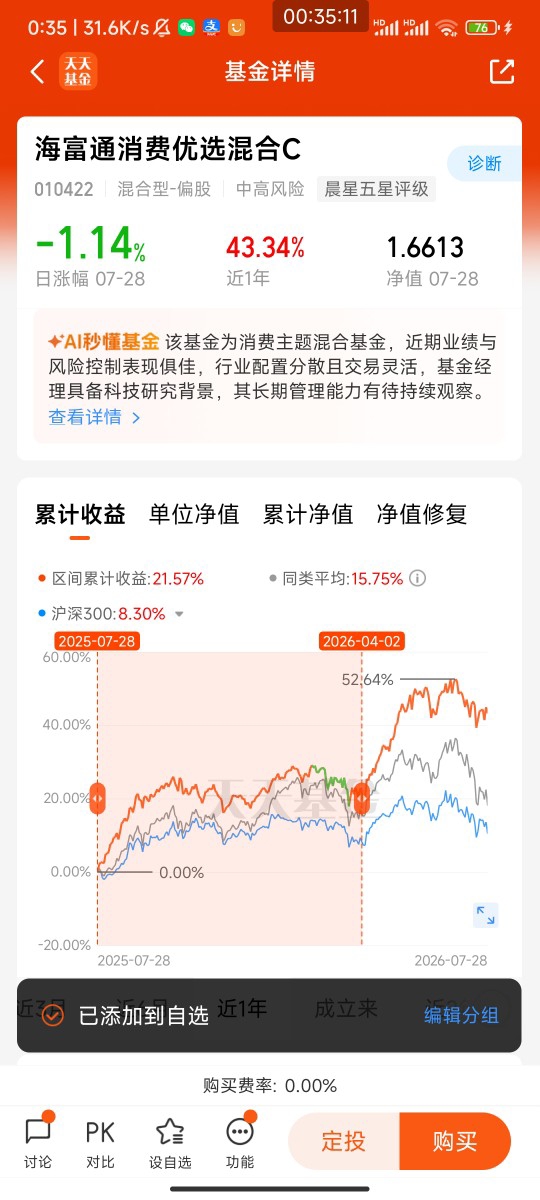Tap the info icon beside 同类平均
Screen dimensions: 540x1200
click(418, 578)
